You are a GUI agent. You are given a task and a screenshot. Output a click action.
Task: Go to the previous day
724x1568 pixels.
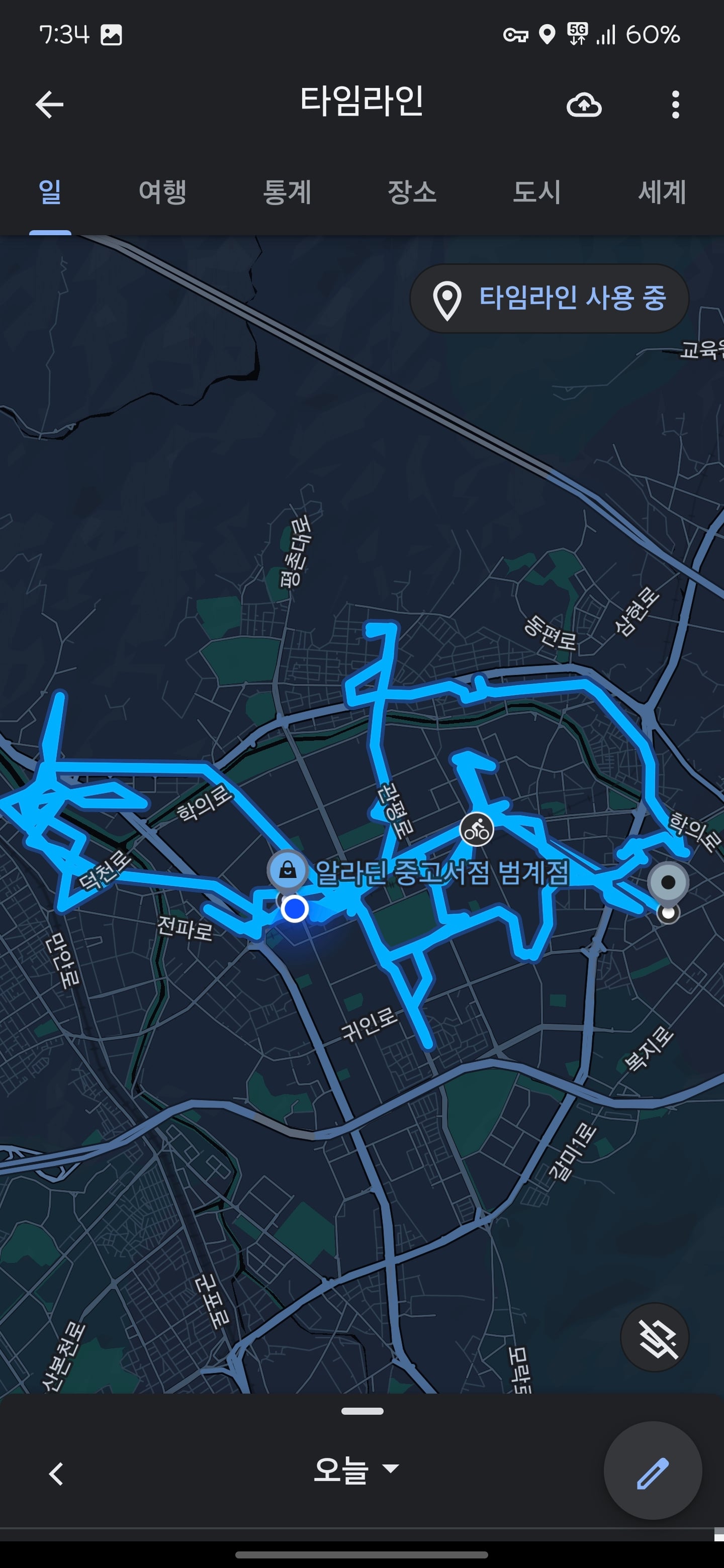pos(56,1474)
